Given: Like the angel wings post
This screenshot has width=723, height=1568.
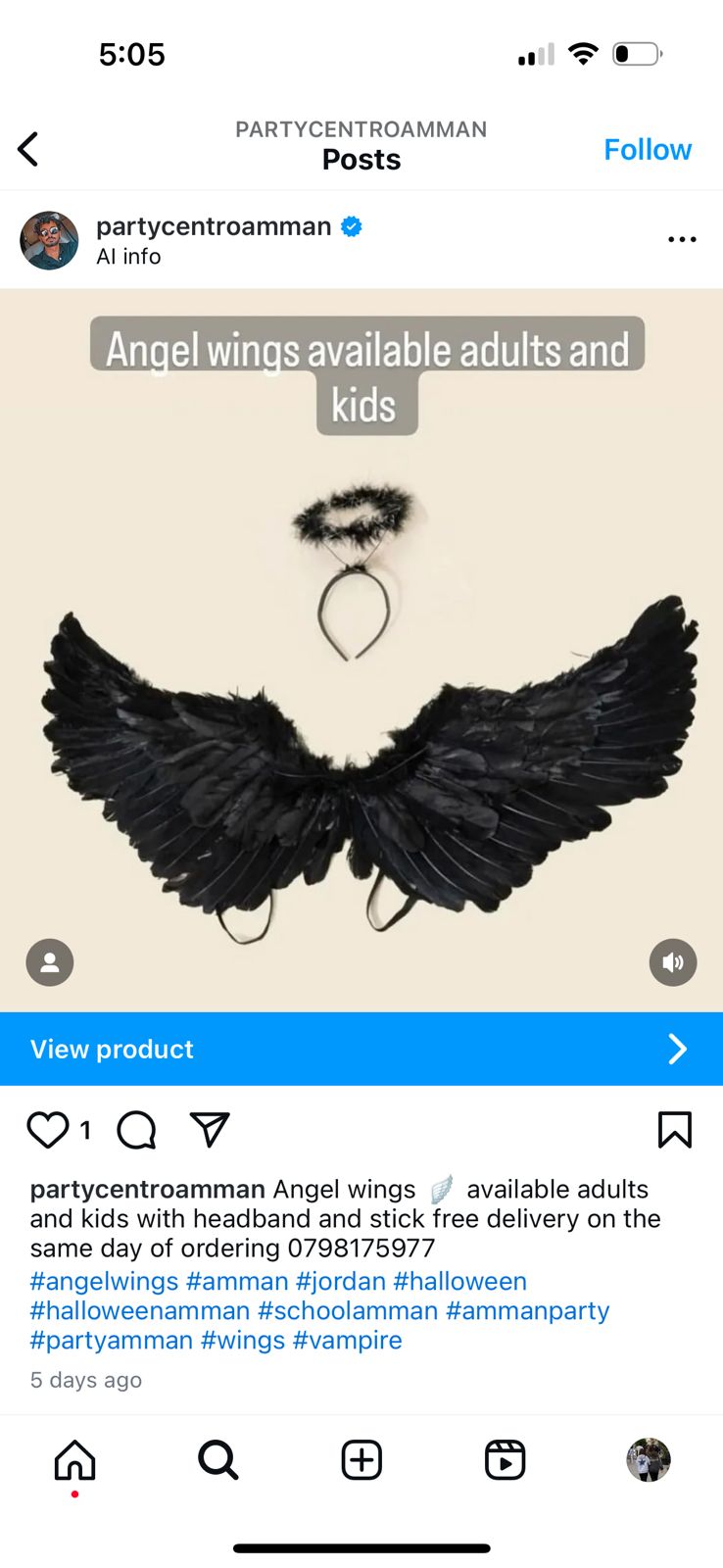Looking at the screenshot, I should (x=48, y=1130).
